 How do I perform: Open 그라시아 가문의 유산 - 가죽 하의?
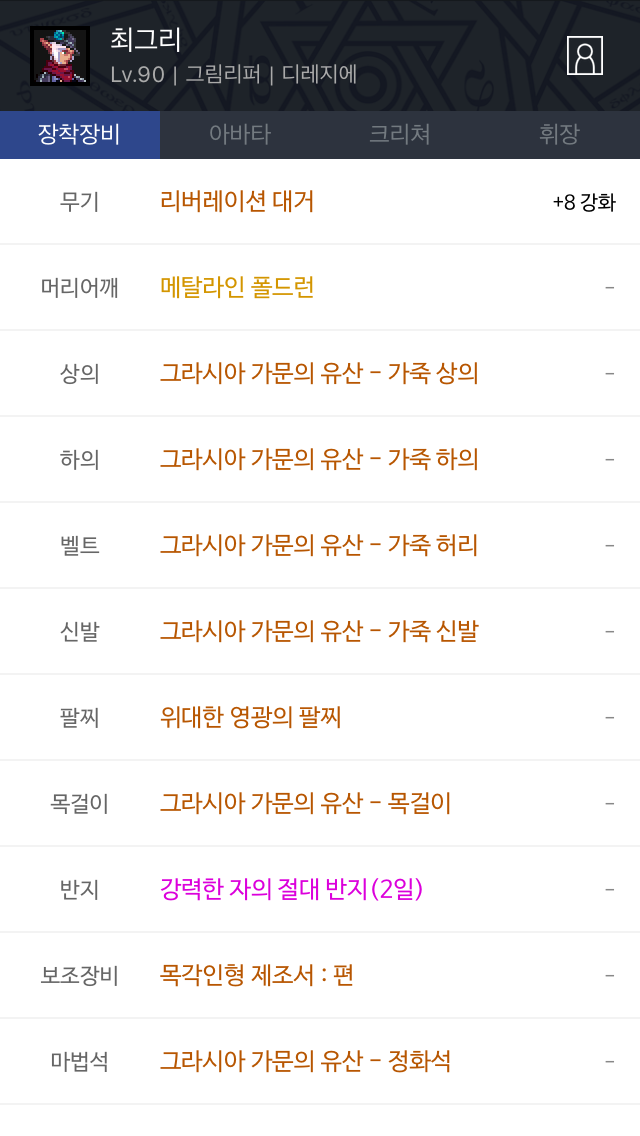coord(320,459)
